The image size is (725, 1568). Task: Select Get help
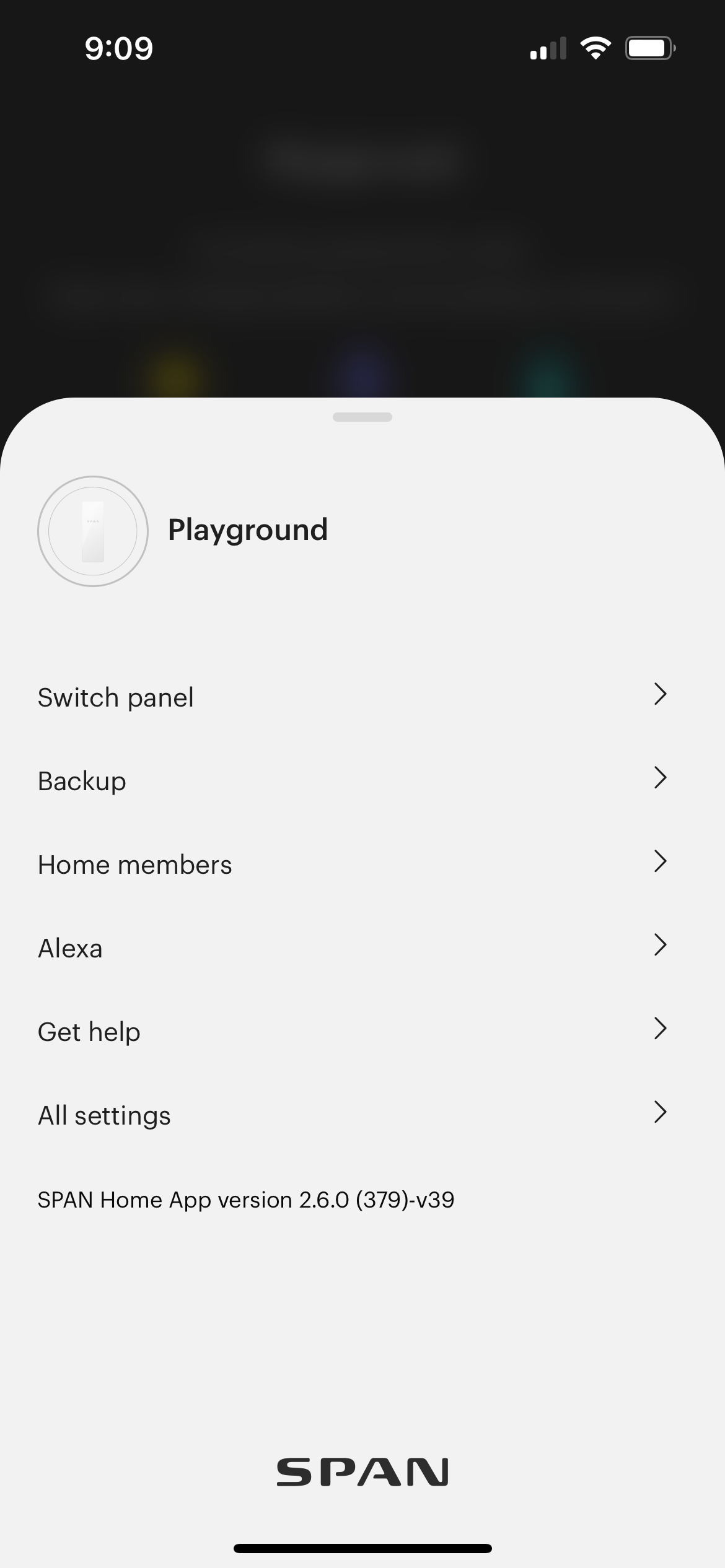pos(362,1032)
